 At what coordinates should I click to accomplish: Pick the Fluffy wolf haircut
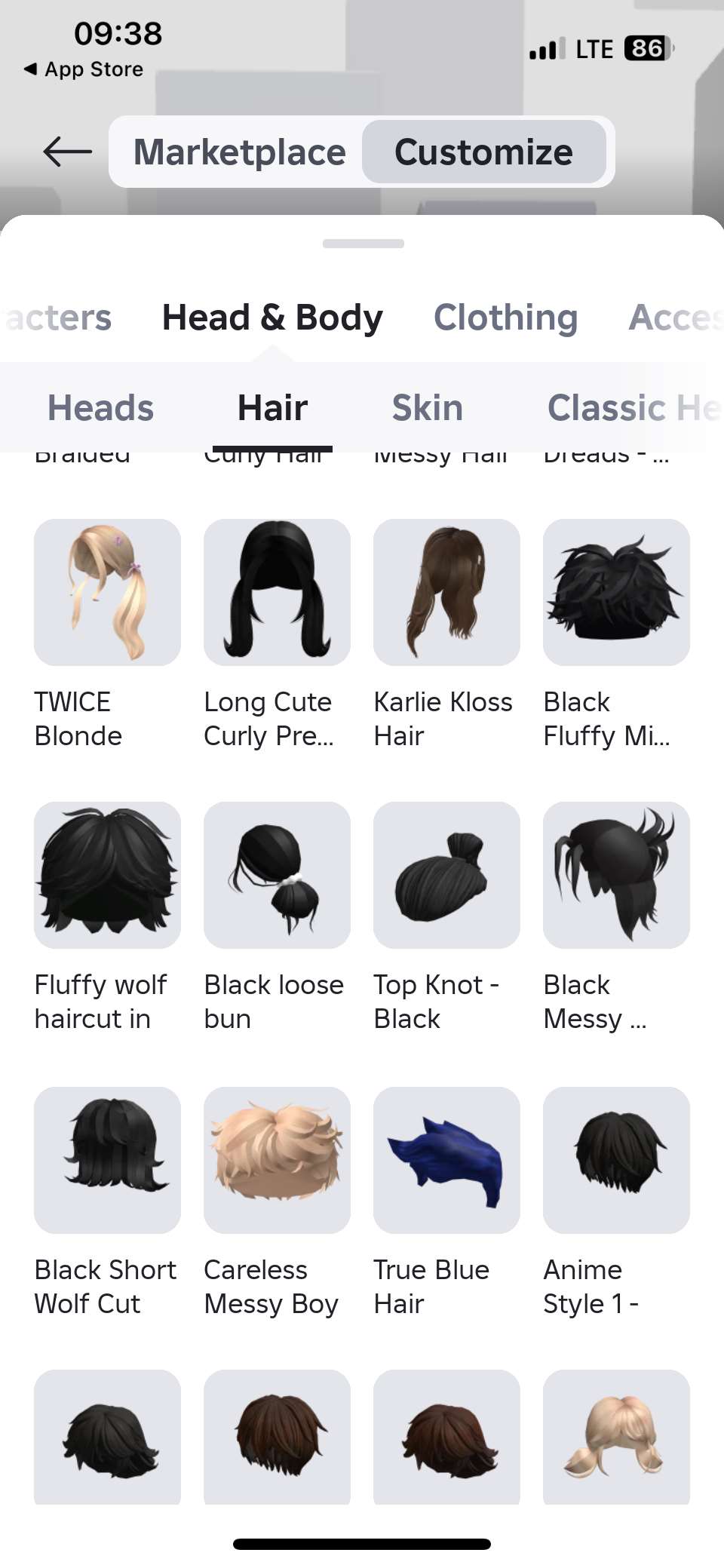107,875
